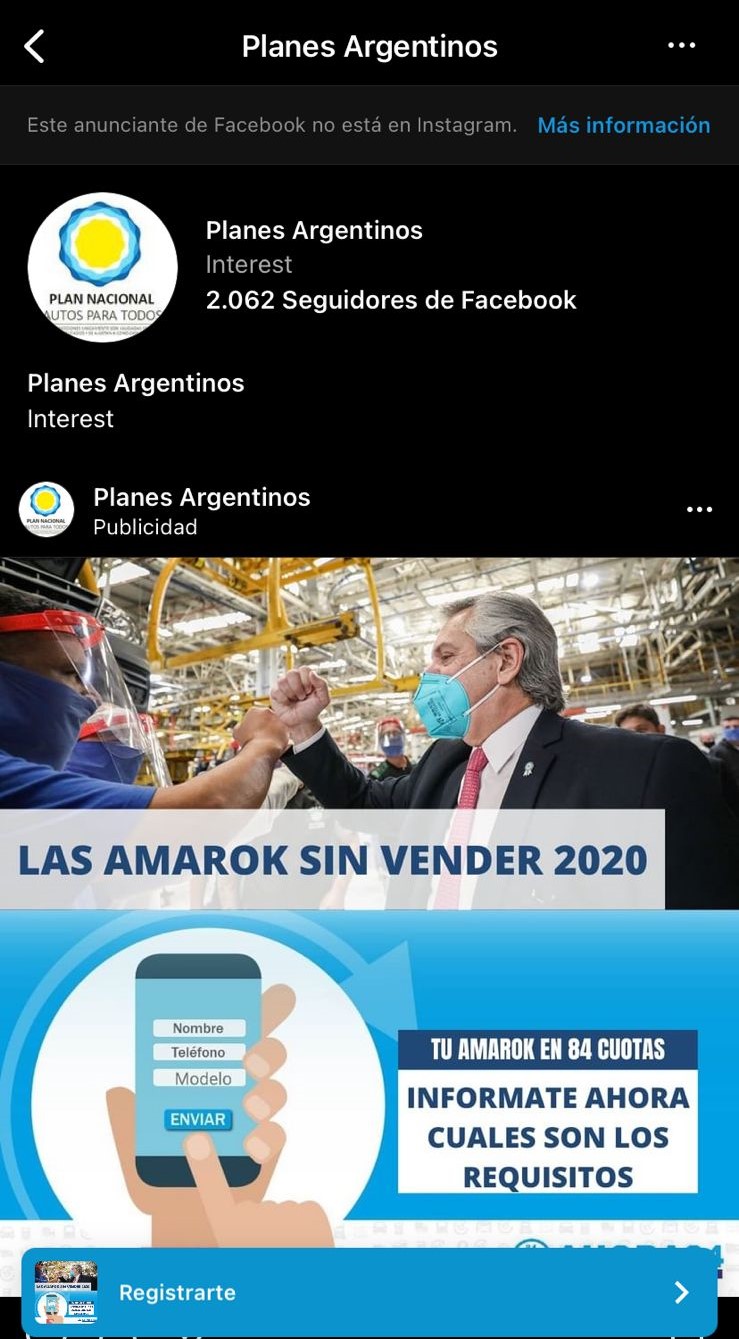
Task: Open the Planes Argentinos avatar on the ad post
Action: (46, 510)
